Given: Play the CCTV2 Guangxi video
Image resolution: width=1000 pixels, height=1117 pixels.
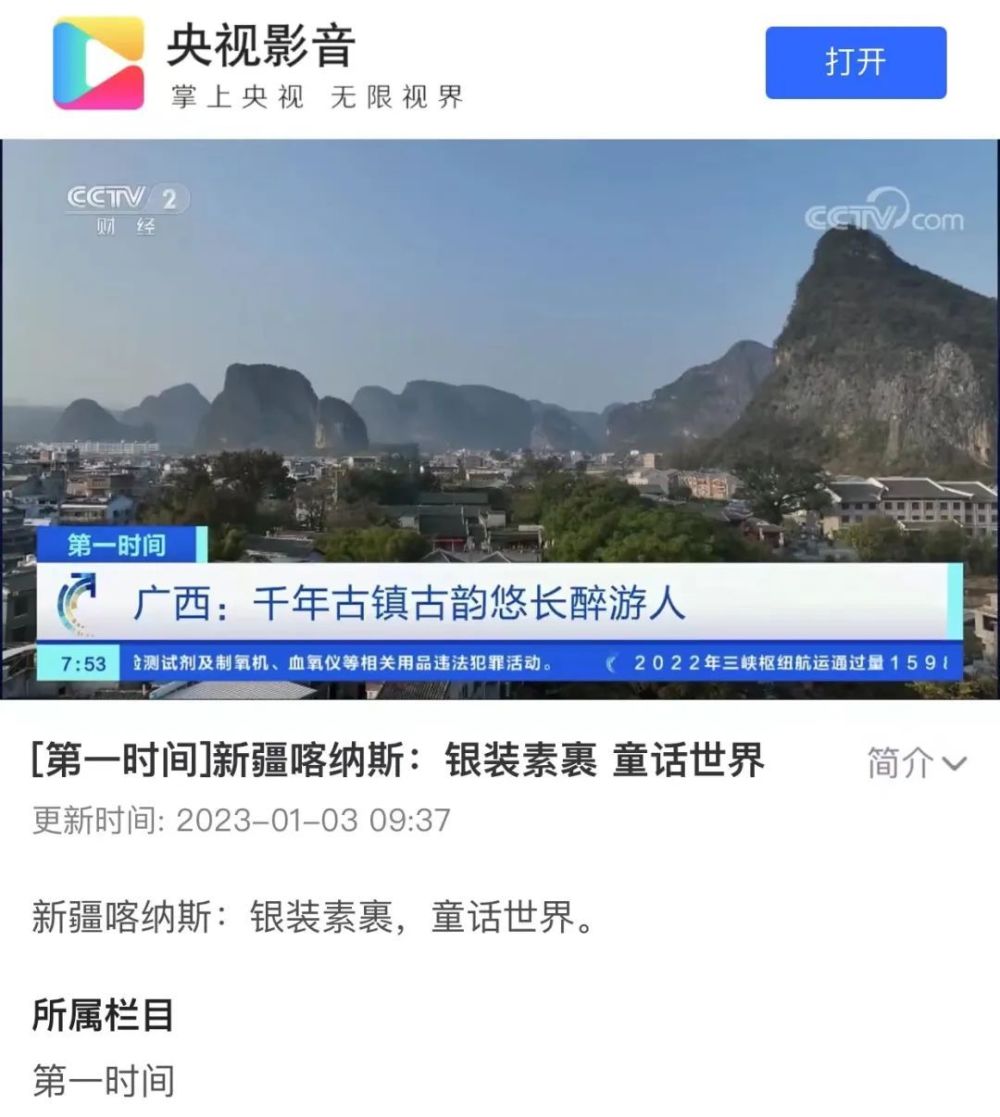Looking at the screenshot, I should [500, 420].
